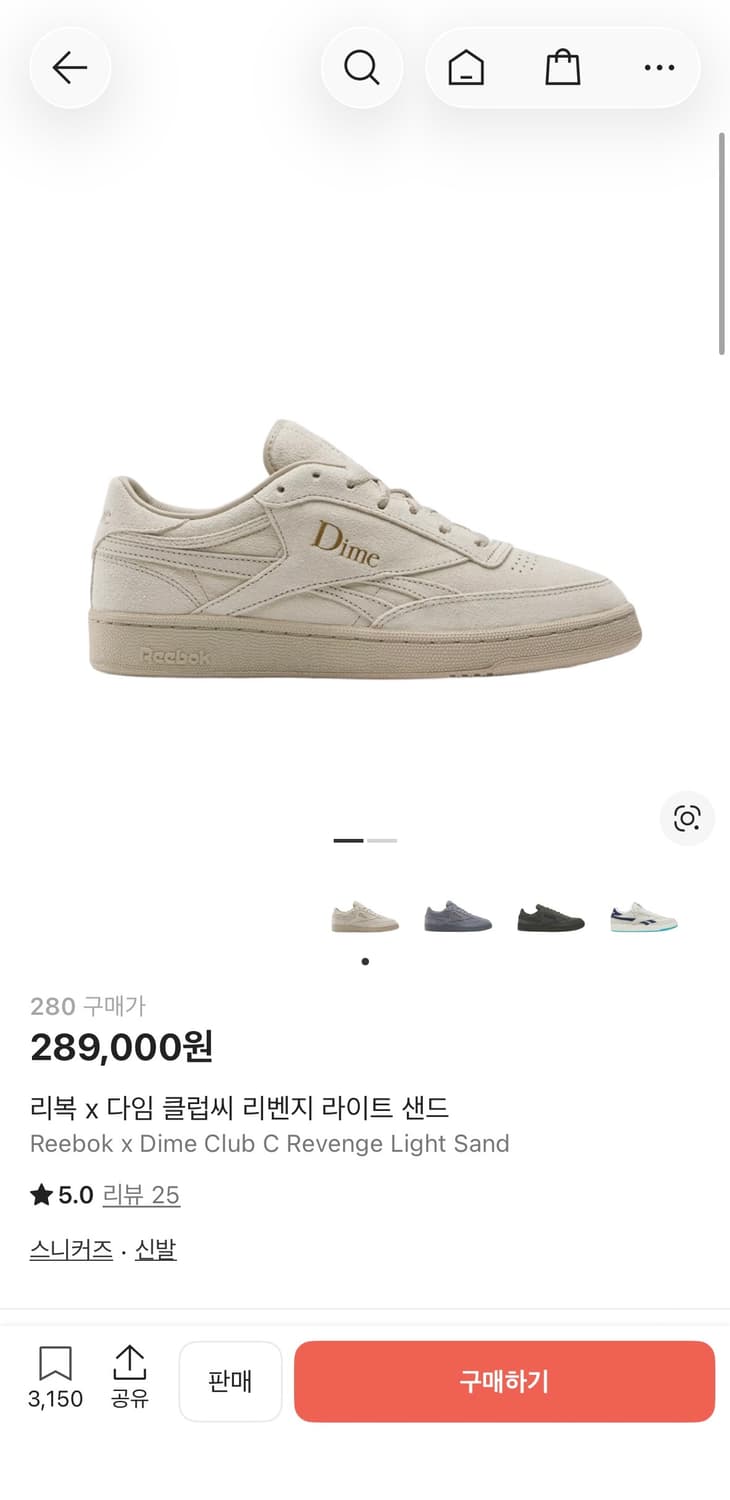Open the 스니커즈 category page
This screenshot has width=730, height=1500.
pos(70,1249)
